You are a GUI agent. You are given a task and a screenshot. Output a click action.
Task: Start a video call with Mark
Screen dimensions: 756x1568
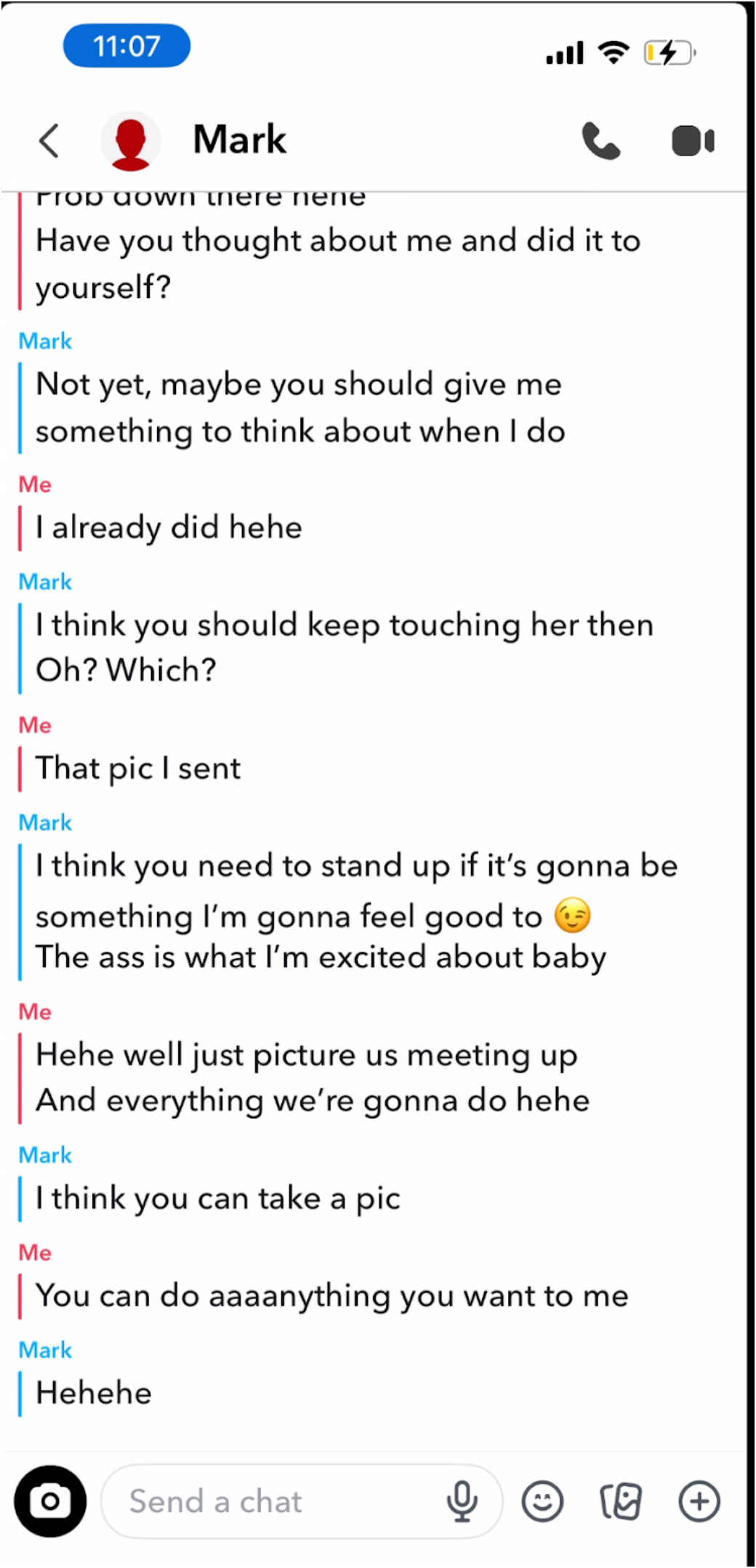click(x=693, y=141)
